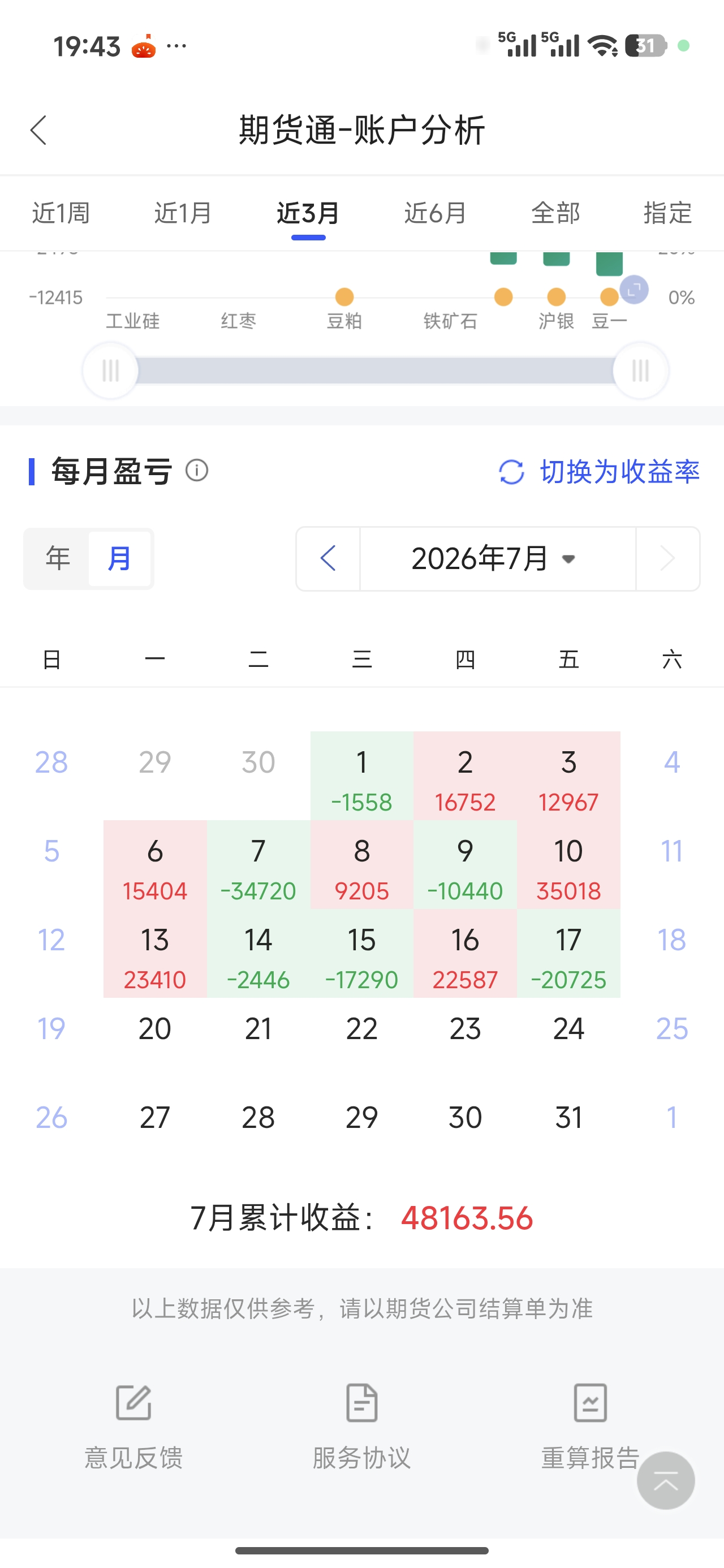Expand the chart to fullscreen
724x1568 pixels.
[634, 289]
